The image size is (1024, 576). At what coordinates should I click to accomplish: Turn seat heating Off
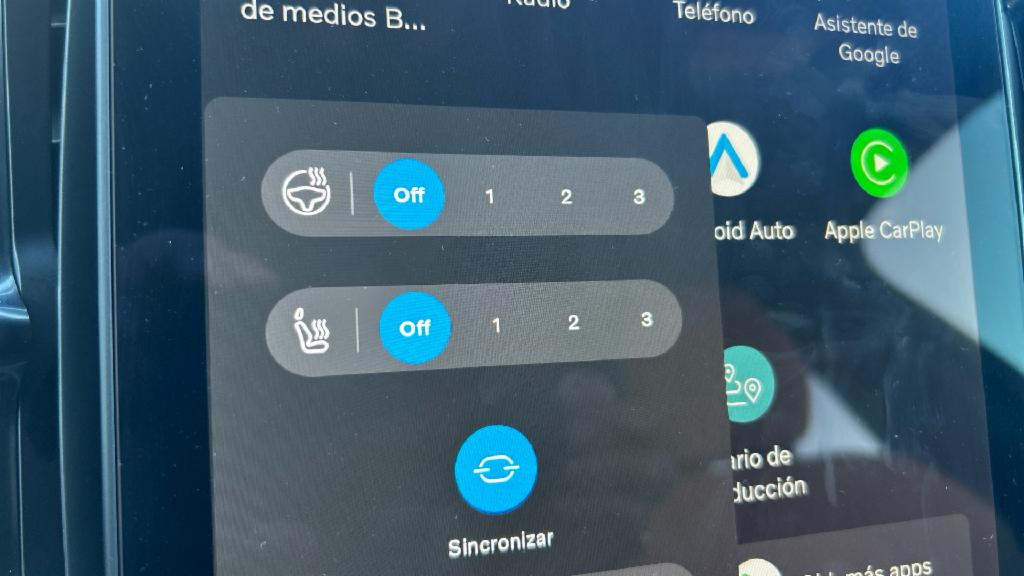click(415, 327)
